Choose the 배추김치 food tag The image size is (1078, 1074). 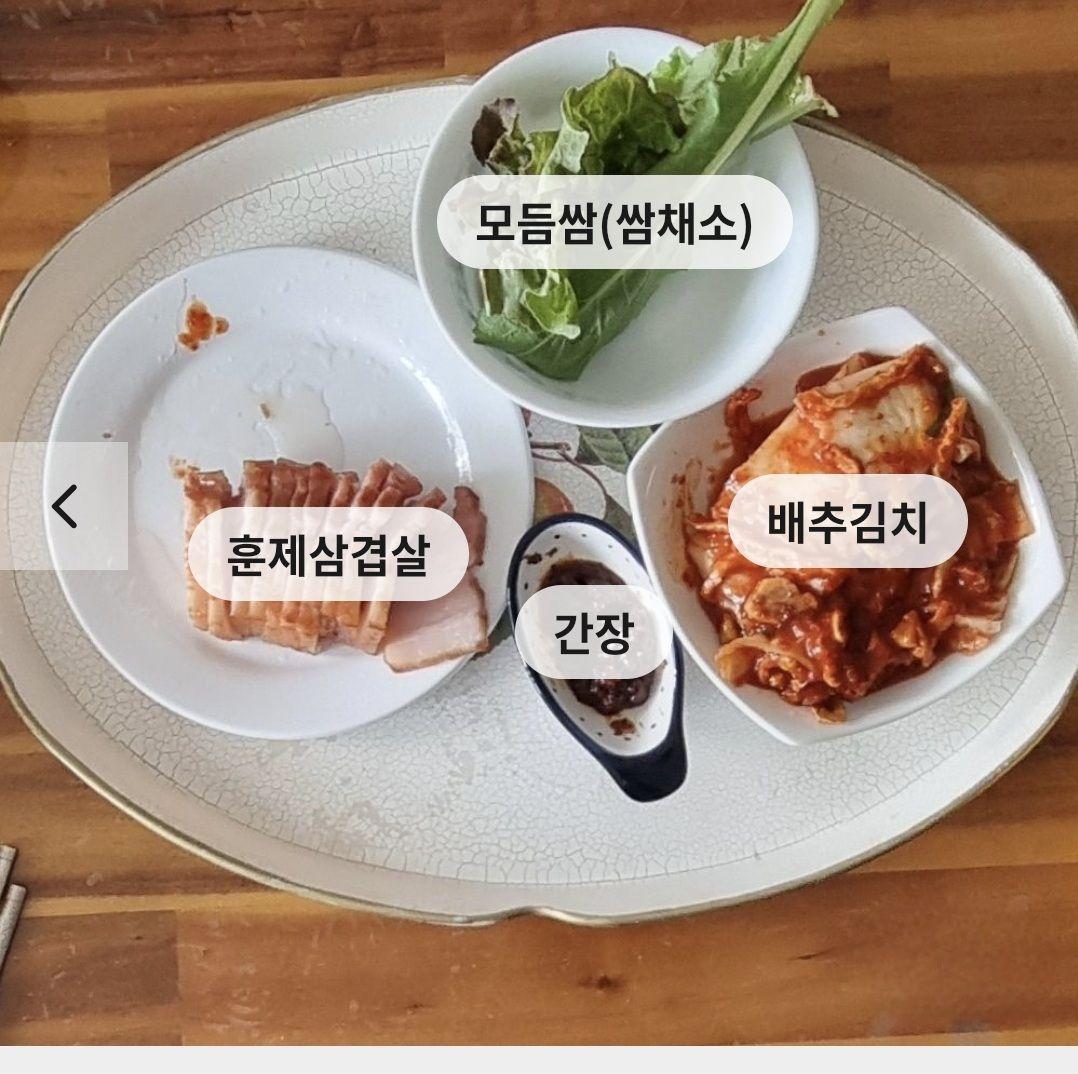847,521
